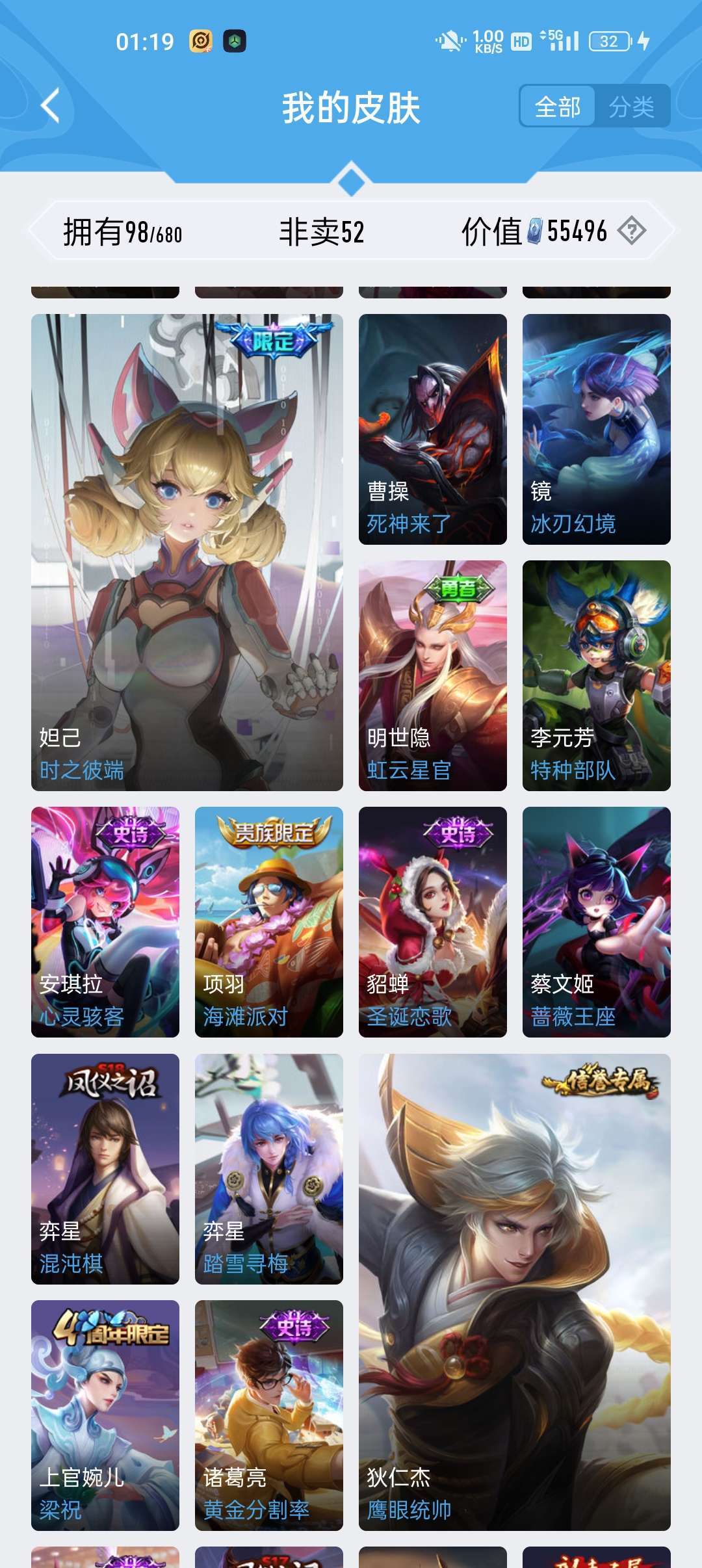Open the value help question icon
Viewport: 702px width, 1568px height.
coord(631,231)
